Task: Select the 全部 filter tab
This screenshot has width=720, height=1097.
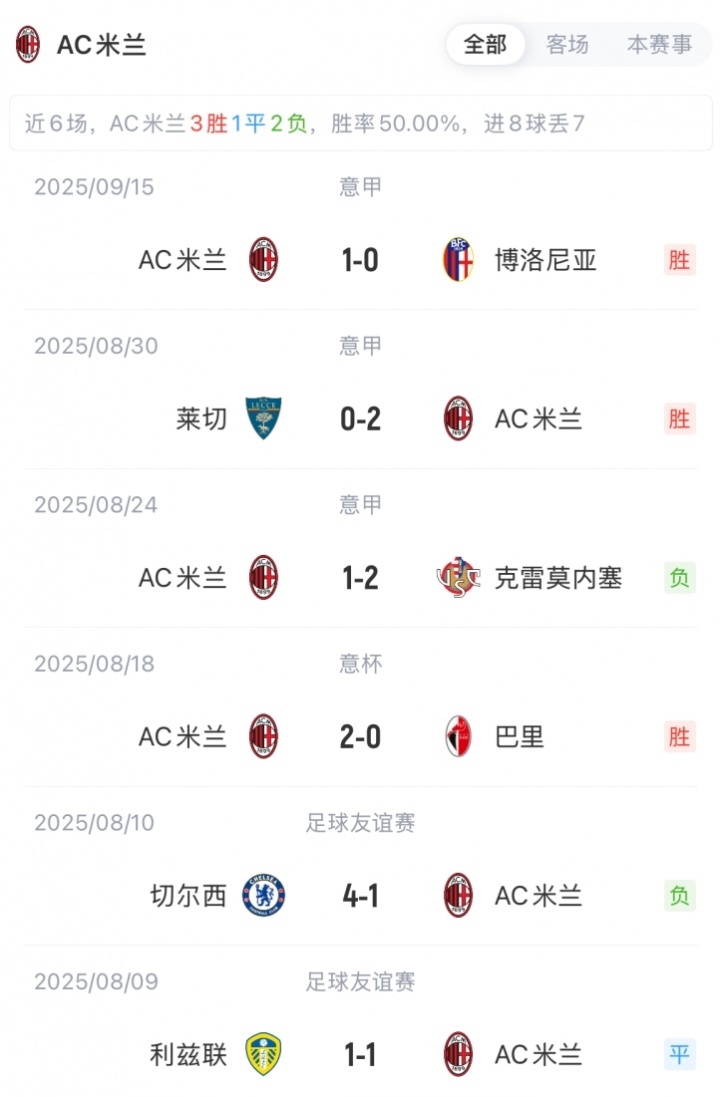Action: coord(485,45)
